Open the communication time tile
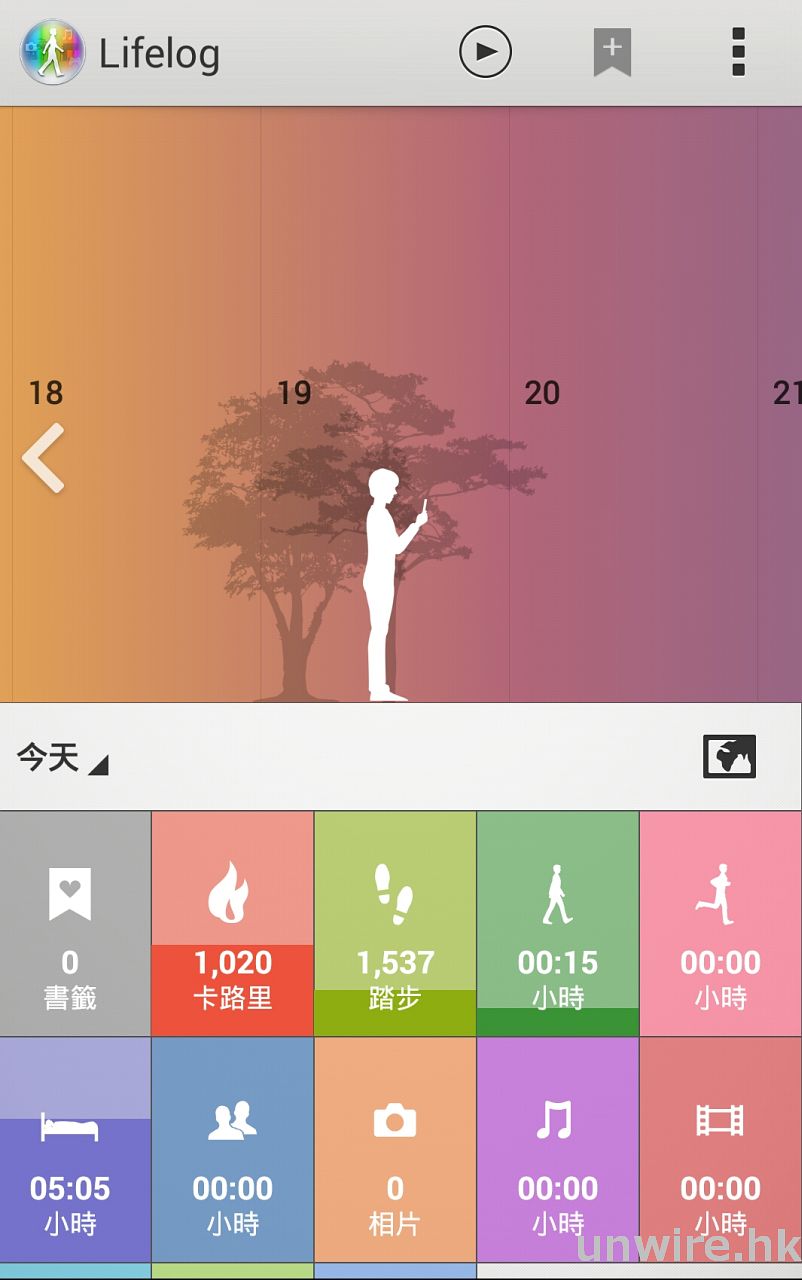The image size is (802, 1280). click(x=233, y=1150)
